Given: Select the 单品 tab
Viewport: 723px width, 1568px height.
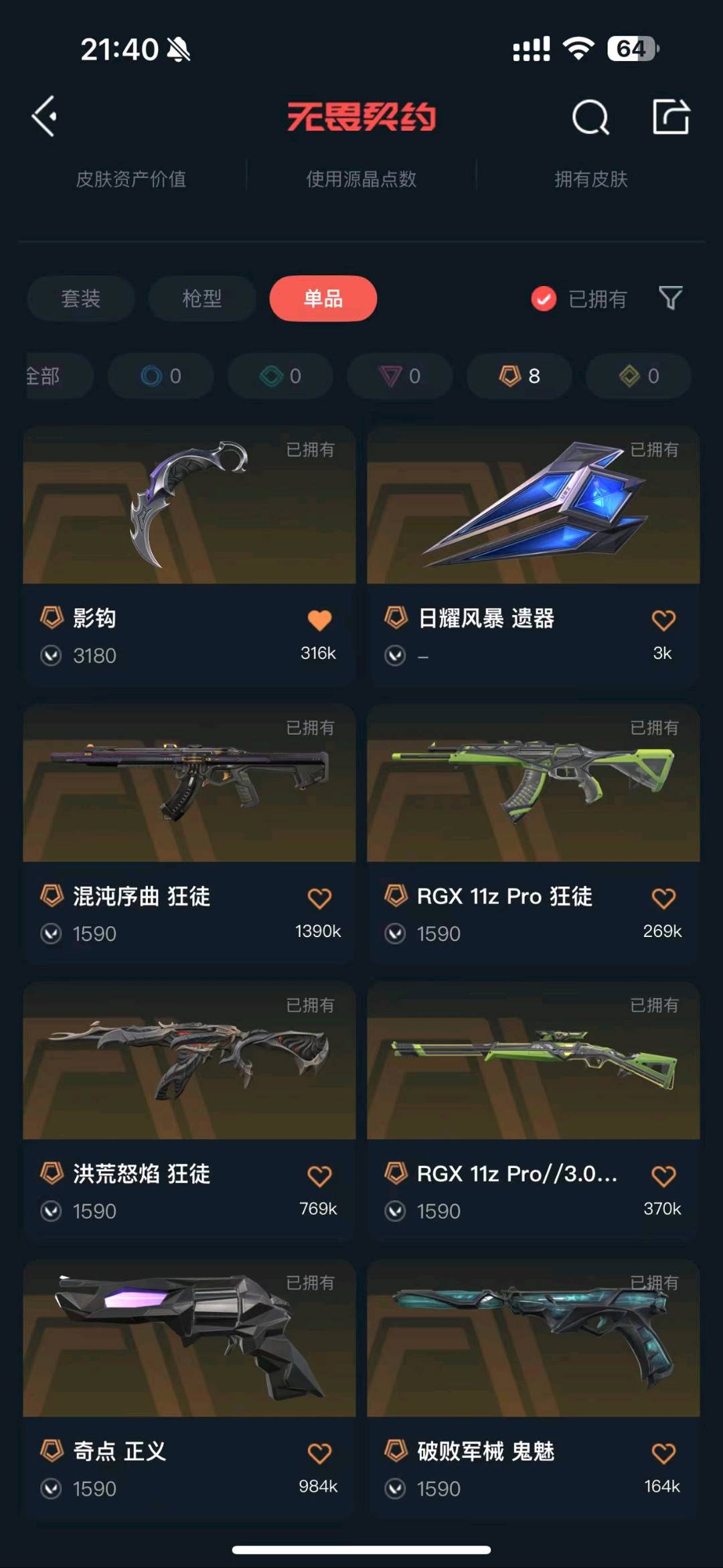Looking at the screenshot, I should click(x=323, y=299).
